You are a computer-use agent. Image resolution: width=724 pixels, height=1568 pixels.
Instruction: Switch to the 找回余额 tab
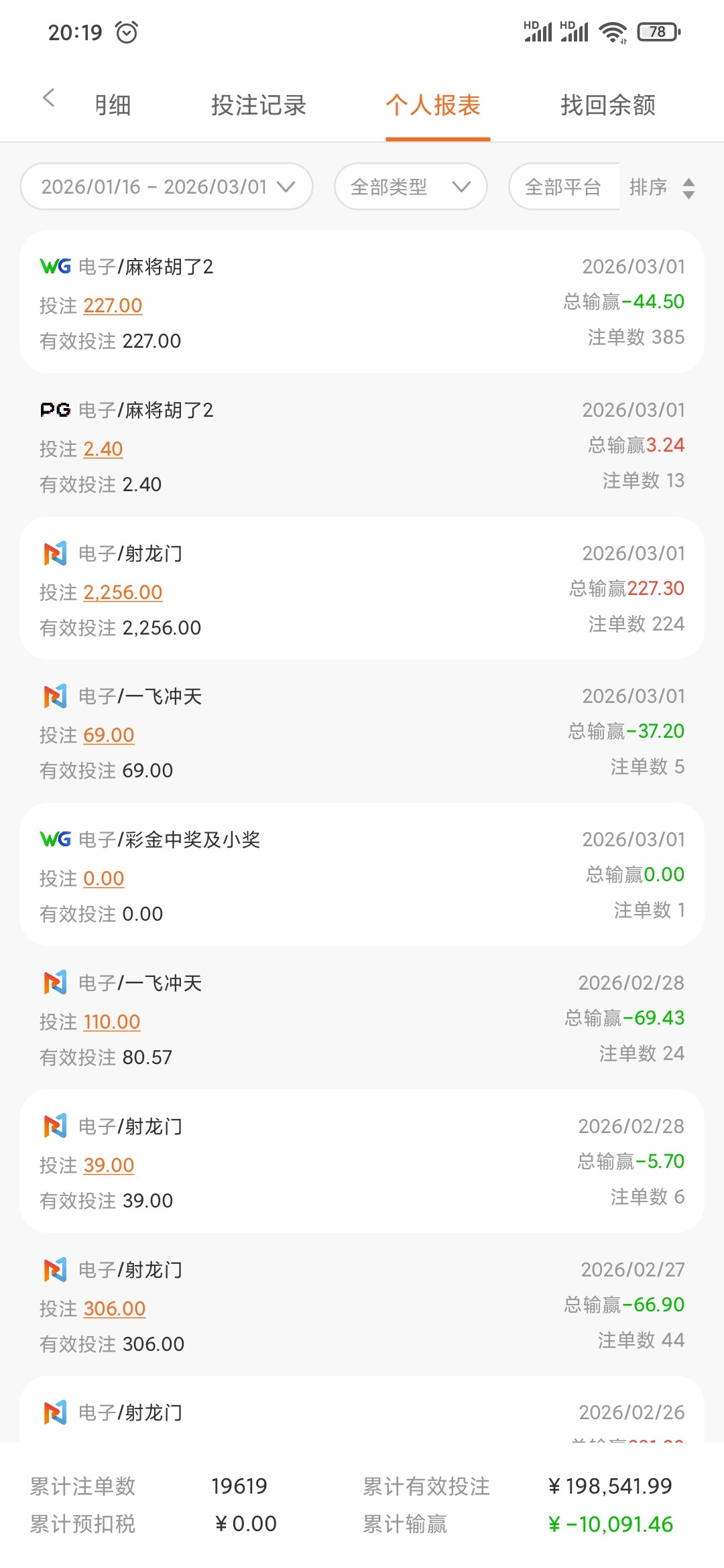(x=608, y=105)
